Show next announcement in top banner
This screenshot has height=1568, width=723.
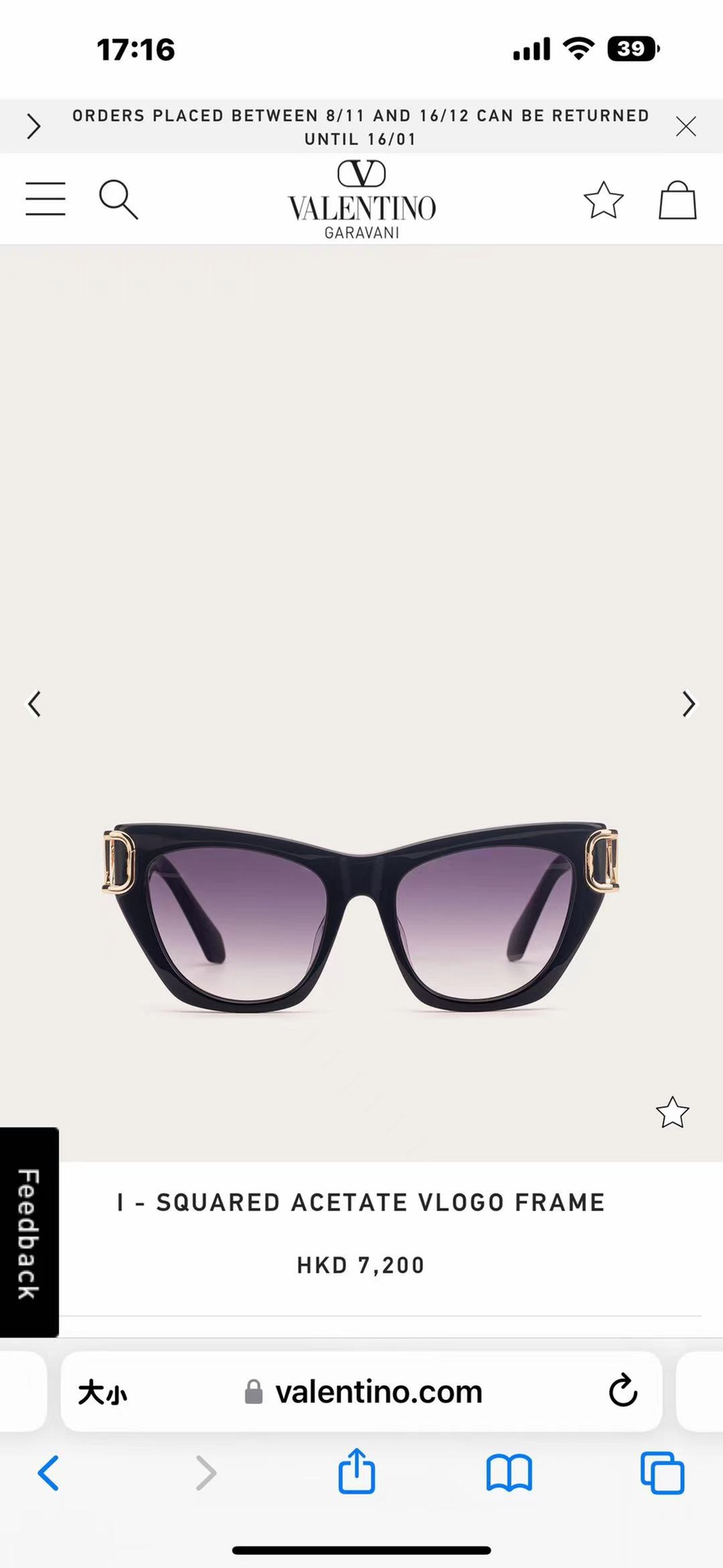coord(33,126)
